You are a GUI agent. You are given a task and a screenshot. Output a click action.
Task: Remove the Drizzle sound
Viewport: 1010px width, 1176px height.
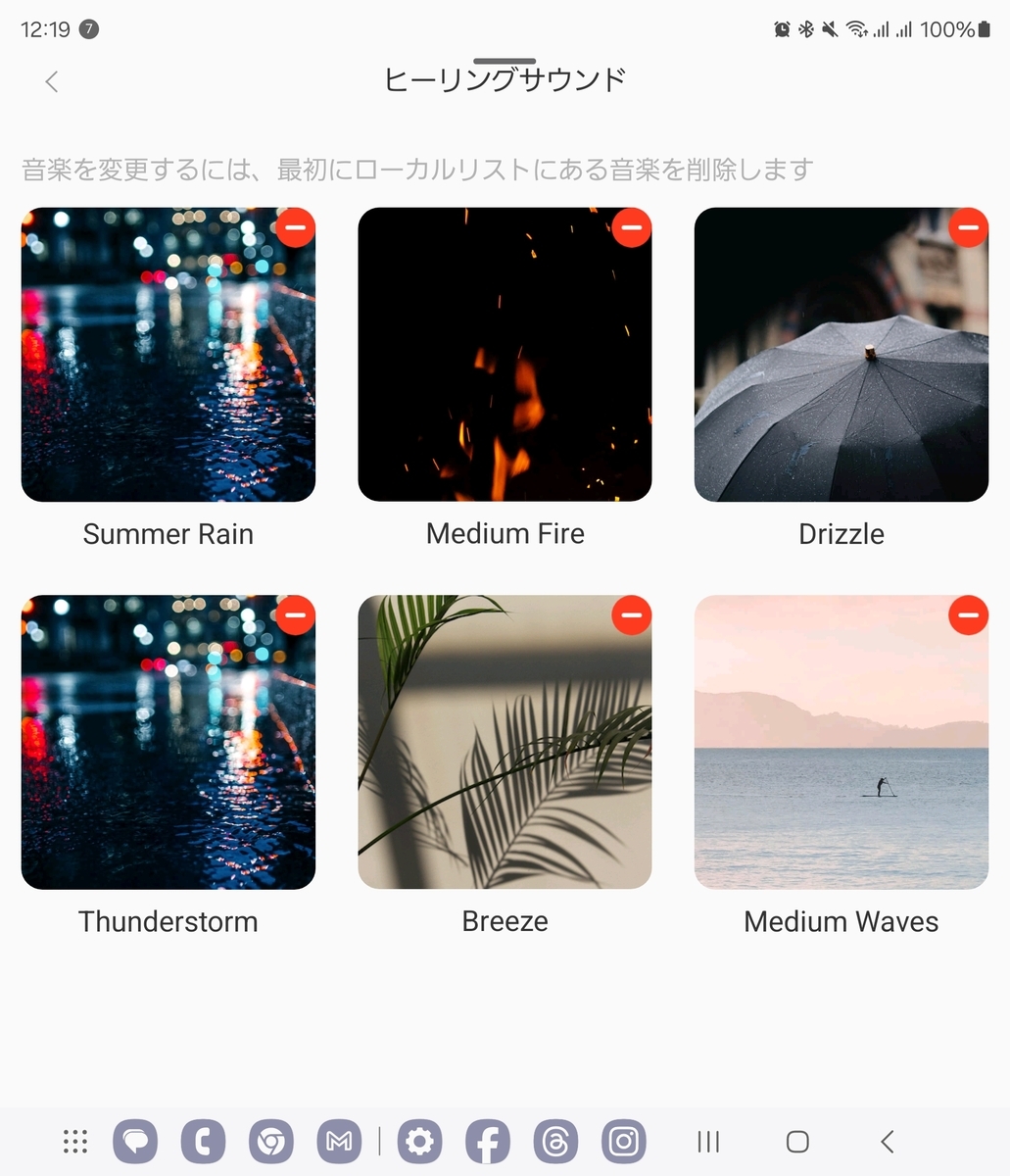click(x=968, y=227)
